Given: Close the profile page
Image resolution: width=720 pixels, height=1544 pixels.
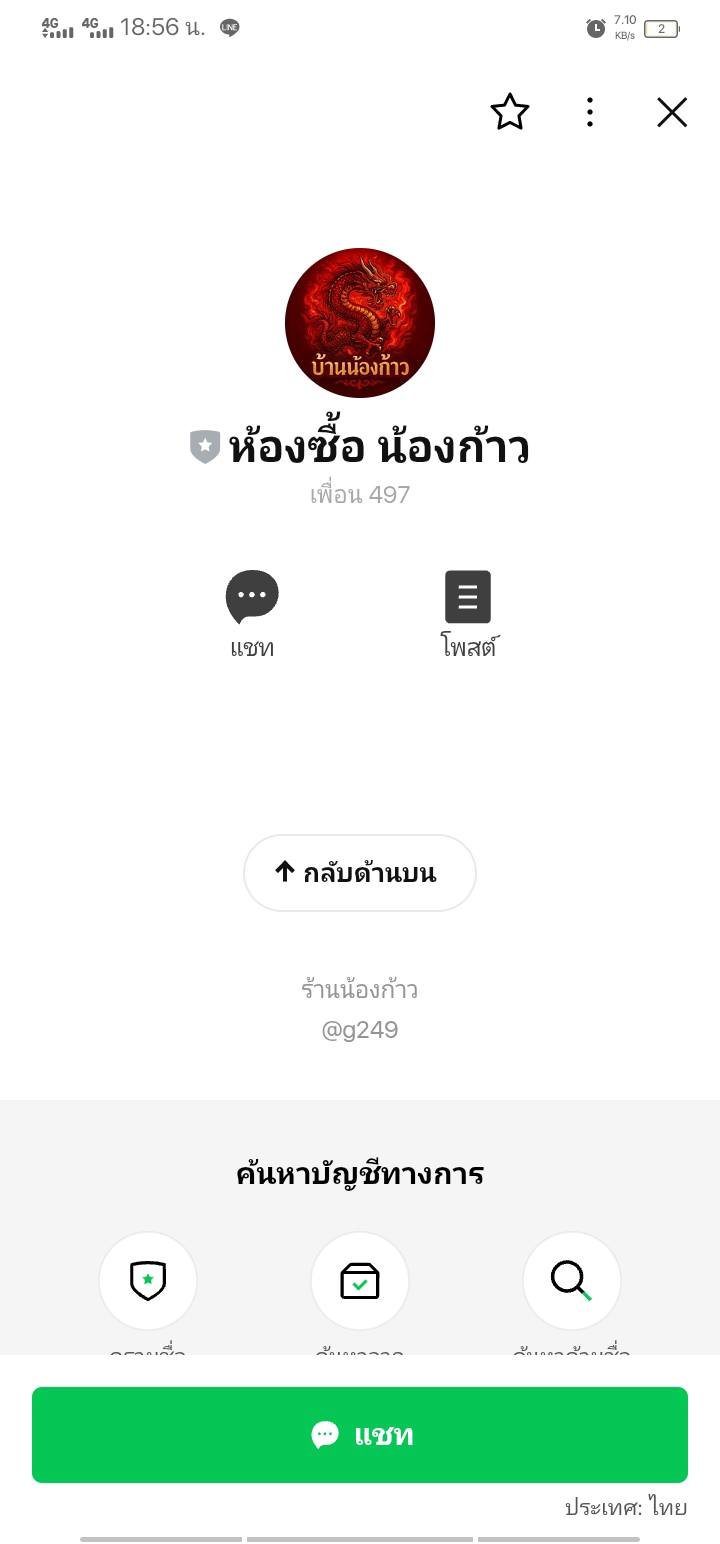Looking at the screenshot, I should point(672,112).
